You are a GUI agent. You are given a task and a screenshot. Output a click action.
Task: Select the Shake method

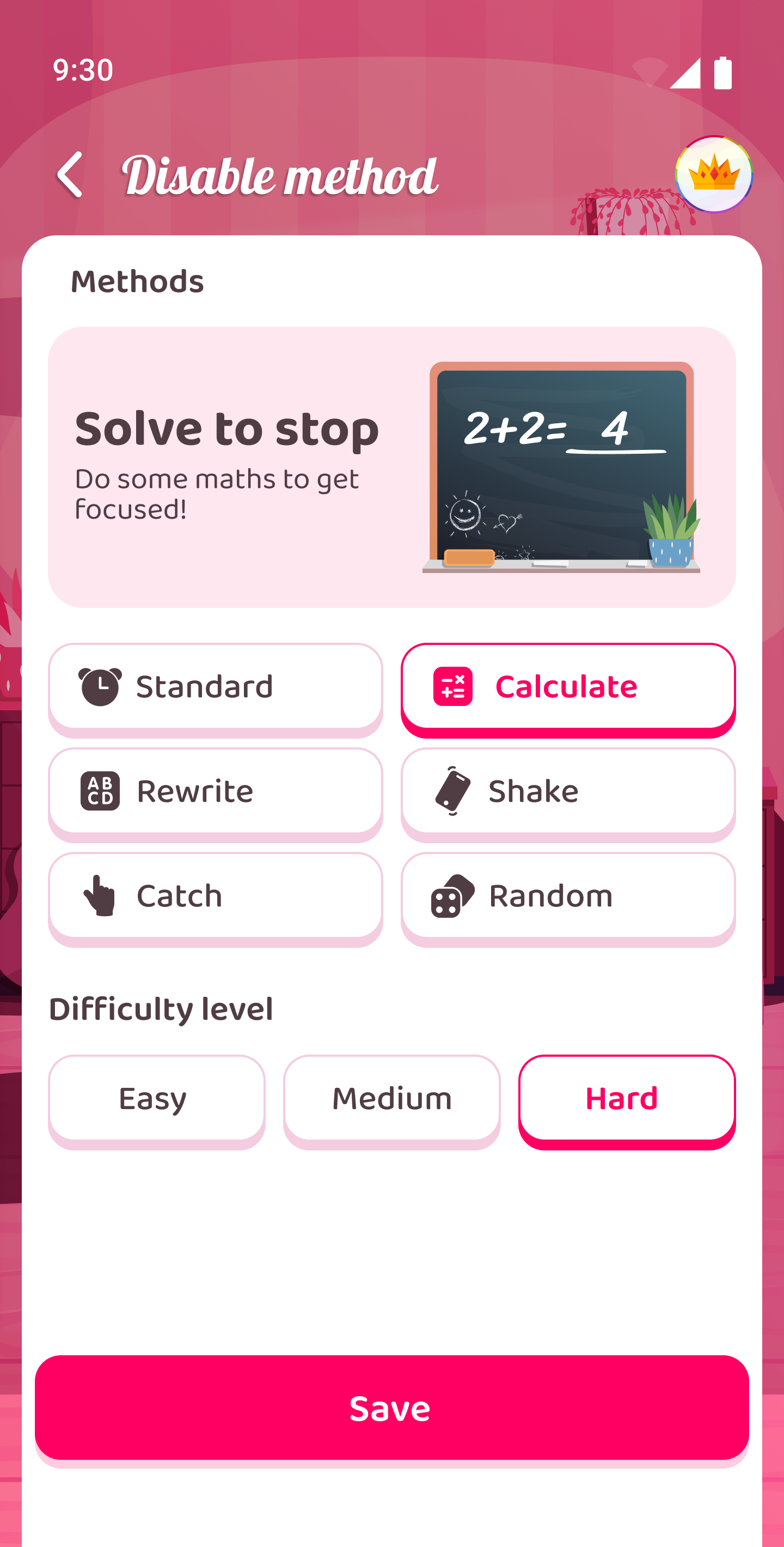pyautogui.click(x=568, y=794)
